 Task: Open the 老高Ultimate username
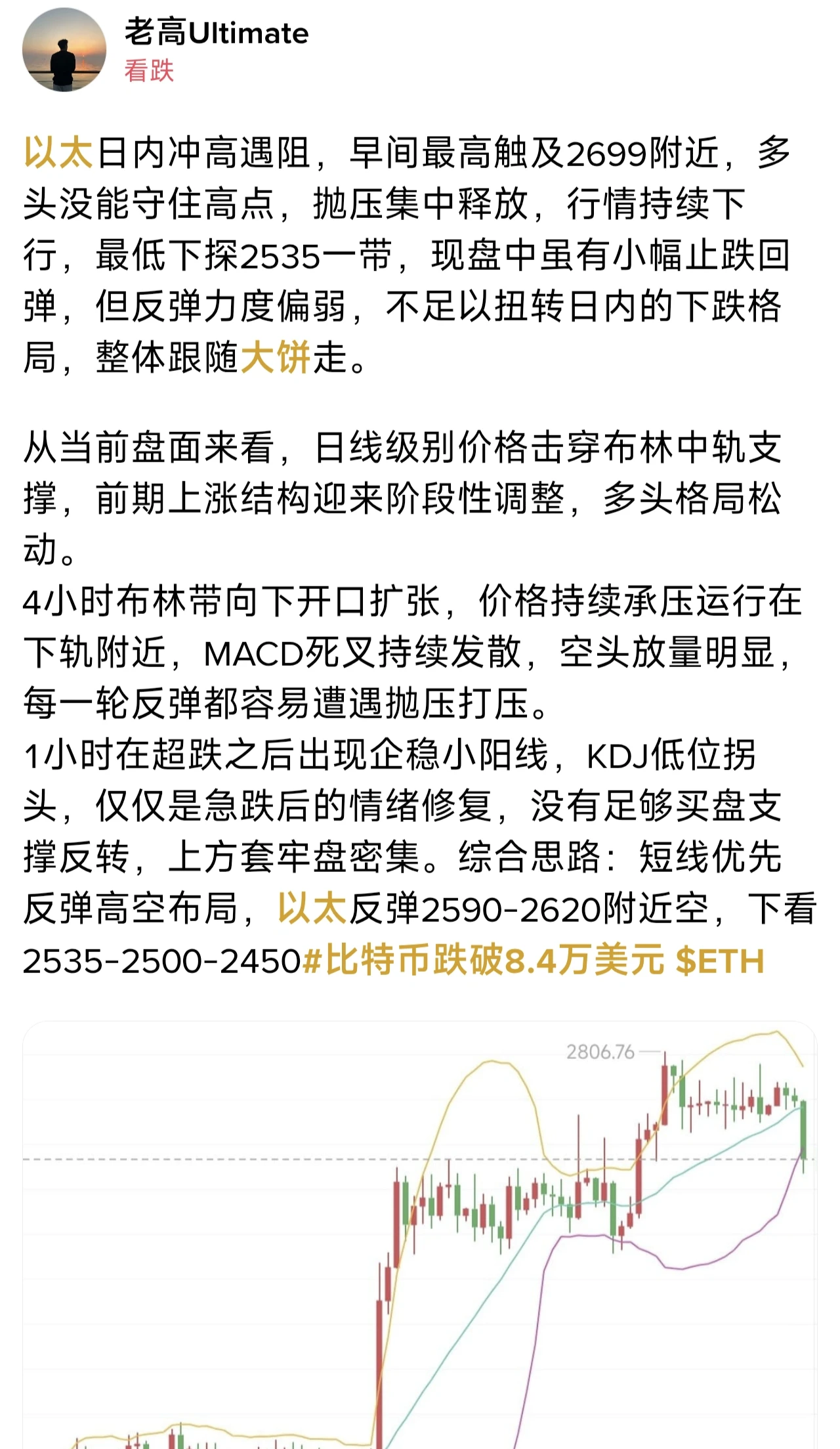click(216, 33)
